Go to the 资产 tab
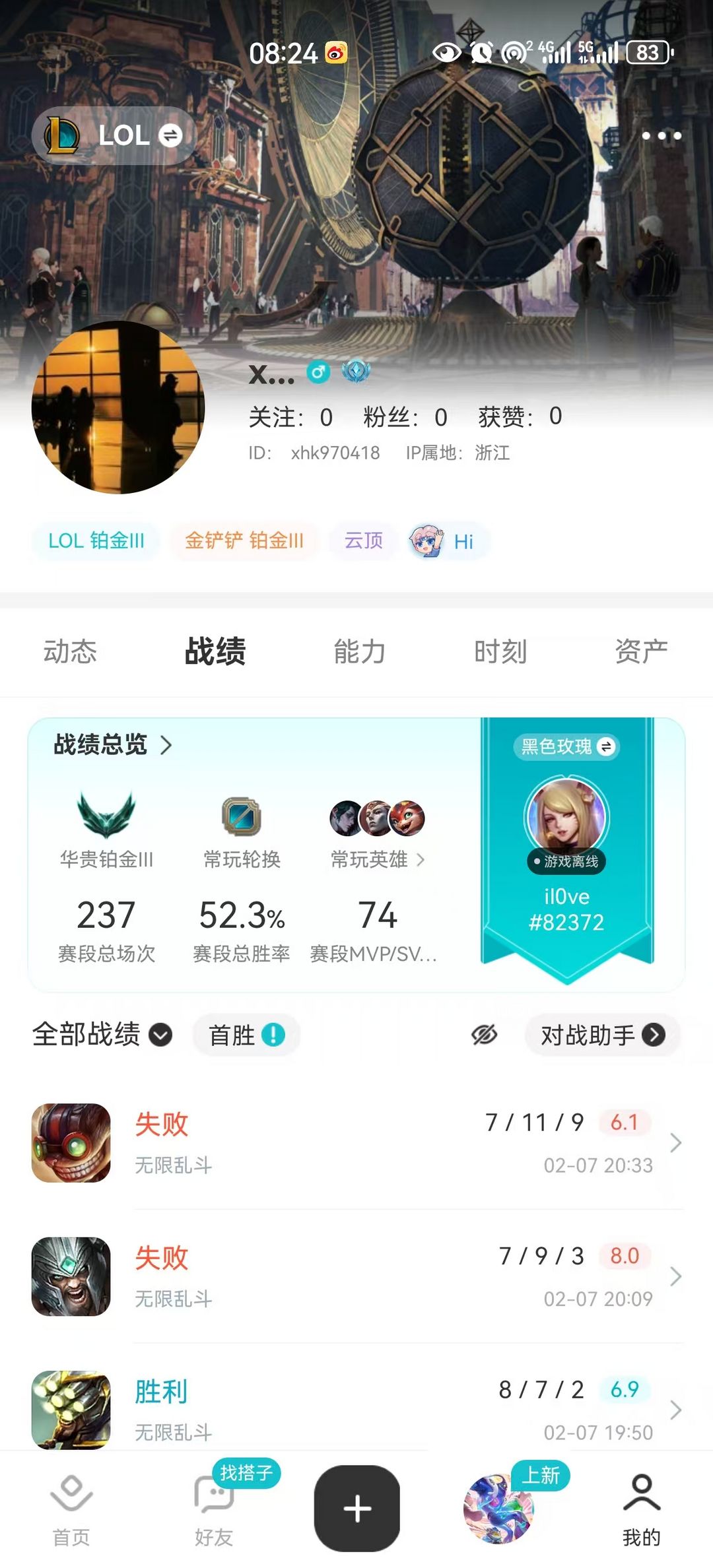This screenshot has height=1568, width=713. pos(641,652)
